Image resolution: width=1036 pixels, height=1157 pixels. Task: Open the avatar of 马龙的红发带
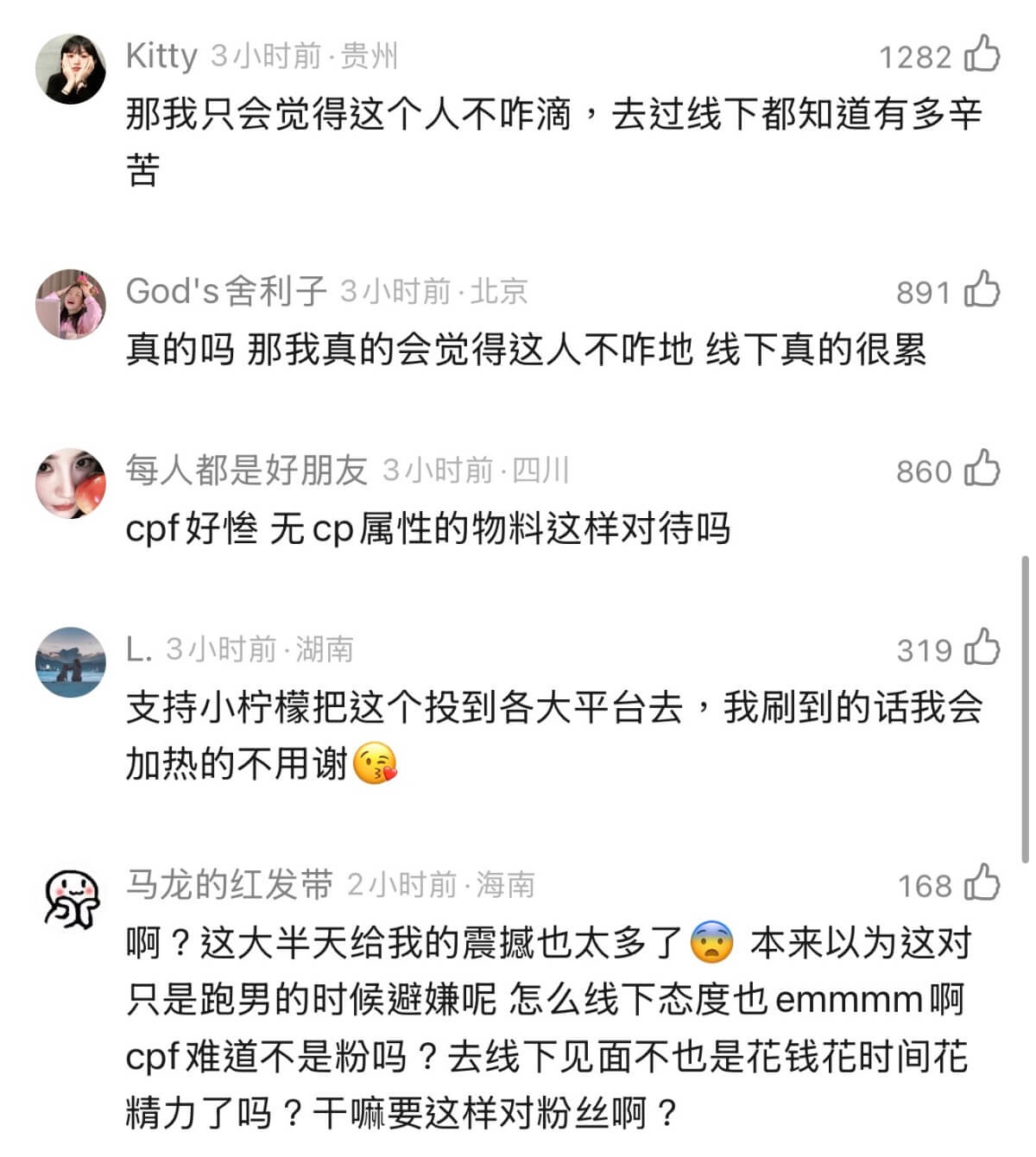(71, 898)
